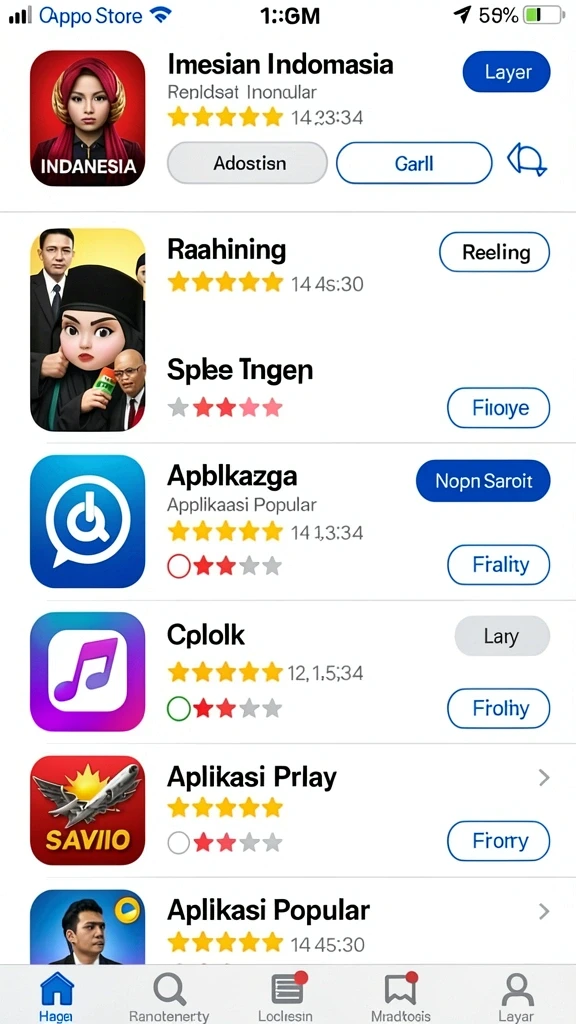This screenshot has width=576, height=1024.
Task: Select the Adostisn pill button
Action: pyautogui.click(x=248, y=163)
